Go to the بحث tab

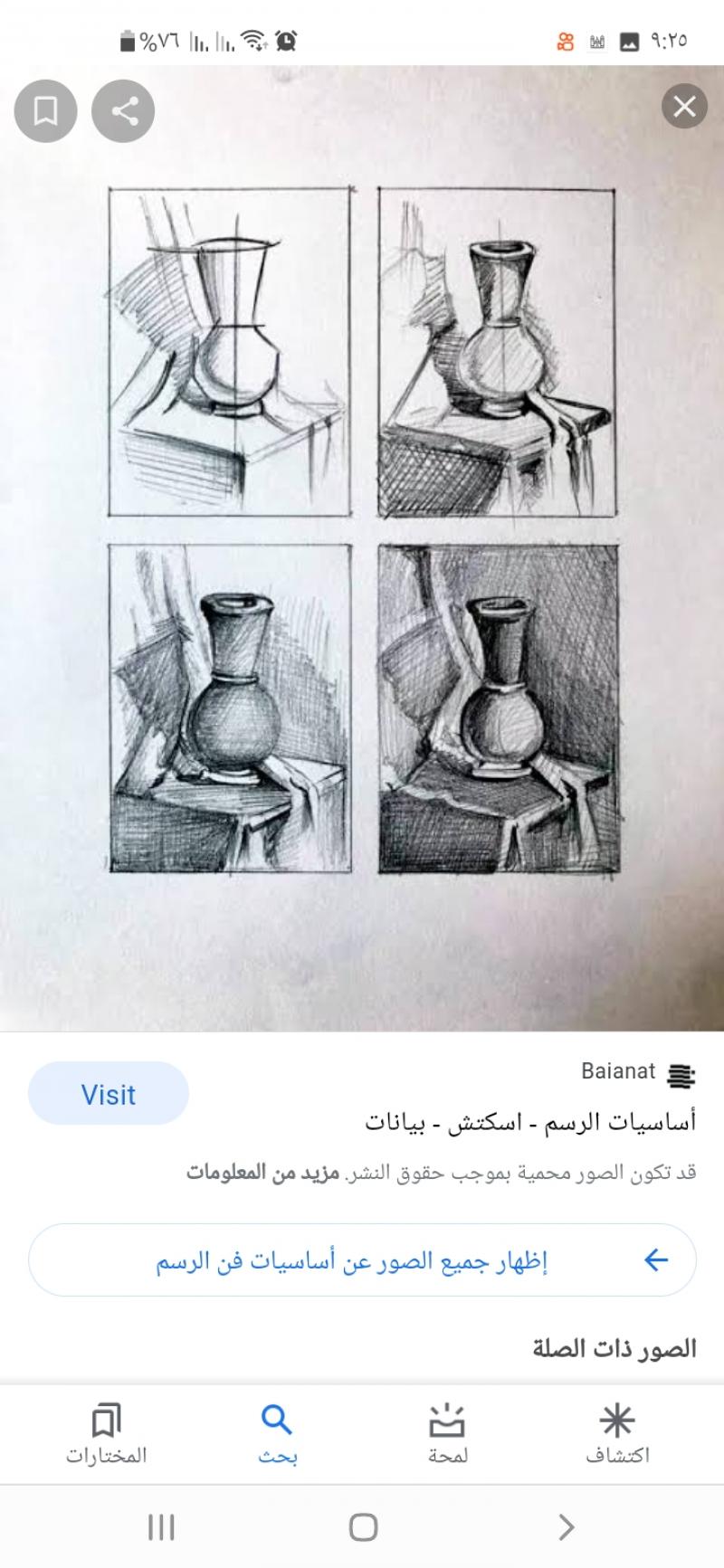(277, 1434)
